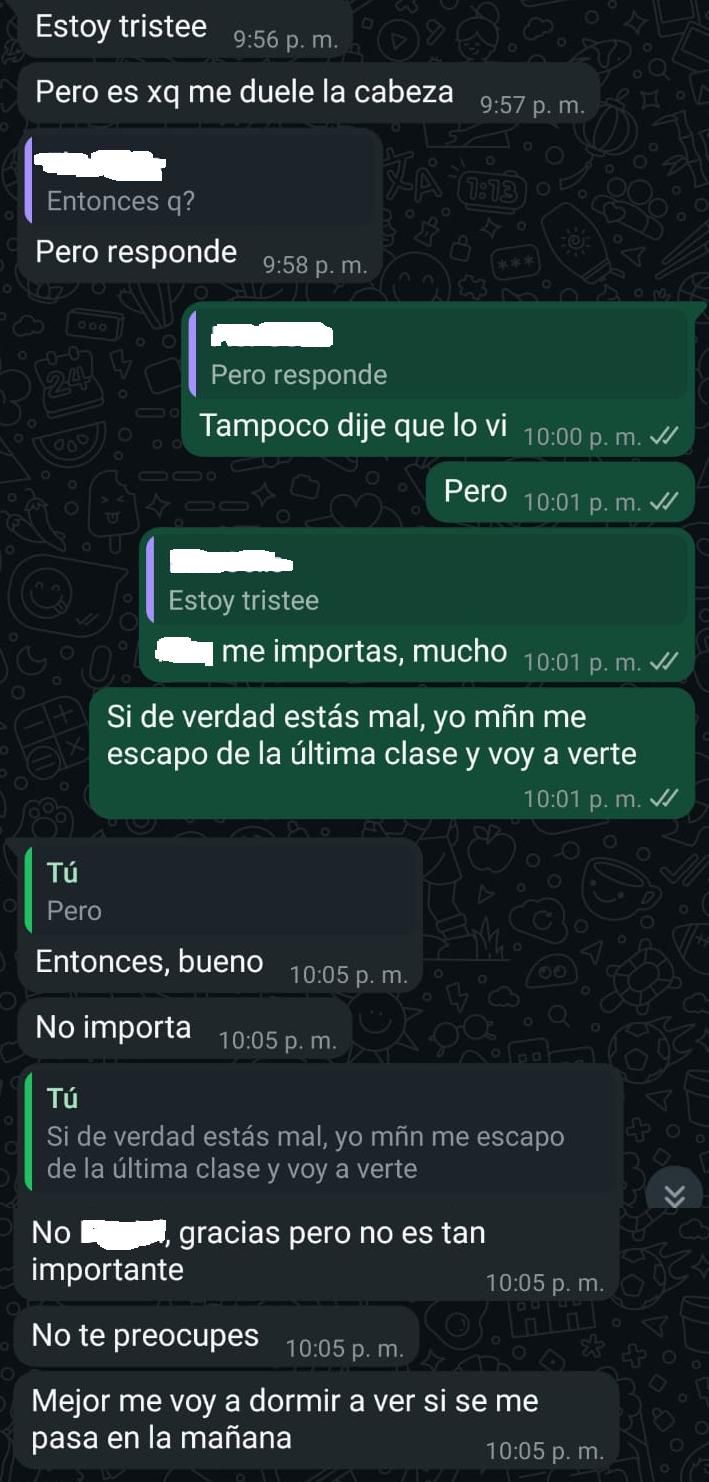Jump to latest messages with the down arrow
The height and width of the screenshot is (1482, 709).
coord(674,1195)
